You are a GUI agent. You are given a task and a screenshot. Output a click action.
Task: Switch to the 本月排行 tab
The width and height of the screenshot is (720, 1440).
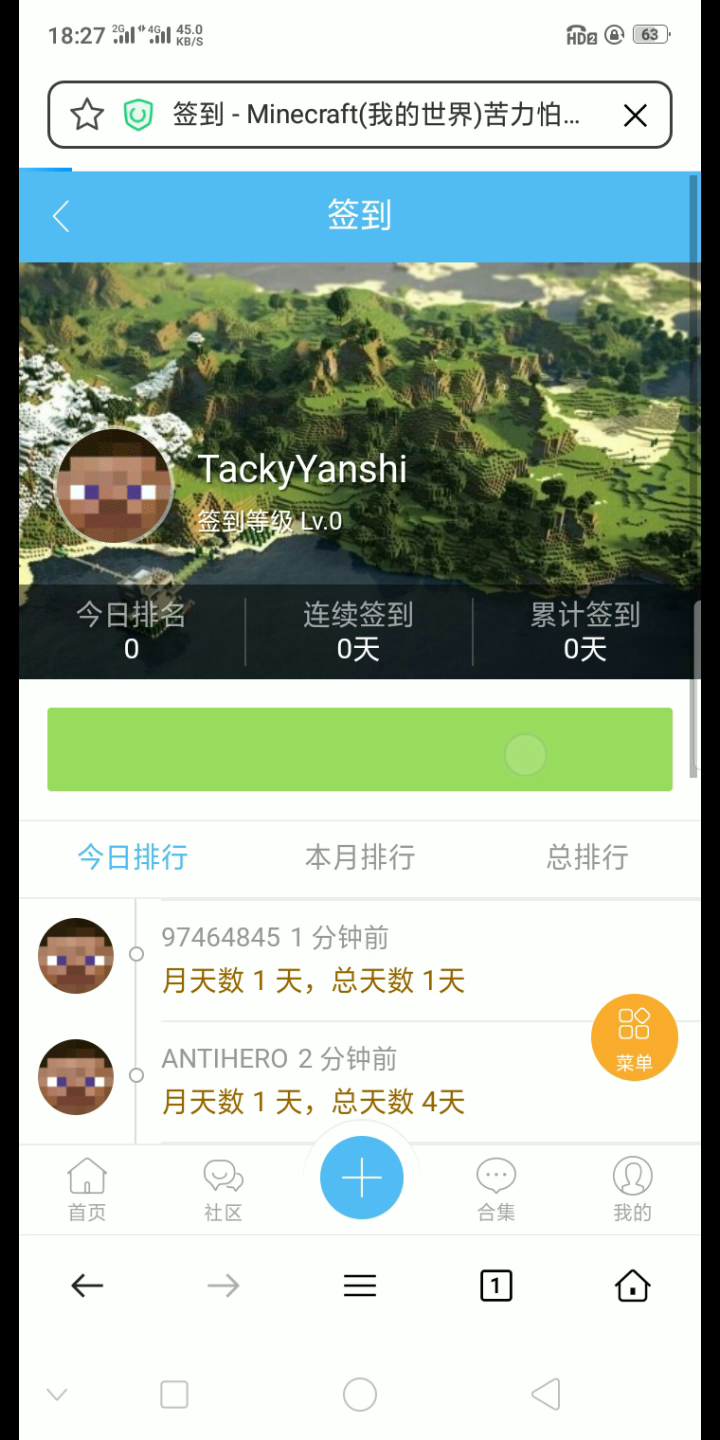[360, 857]
